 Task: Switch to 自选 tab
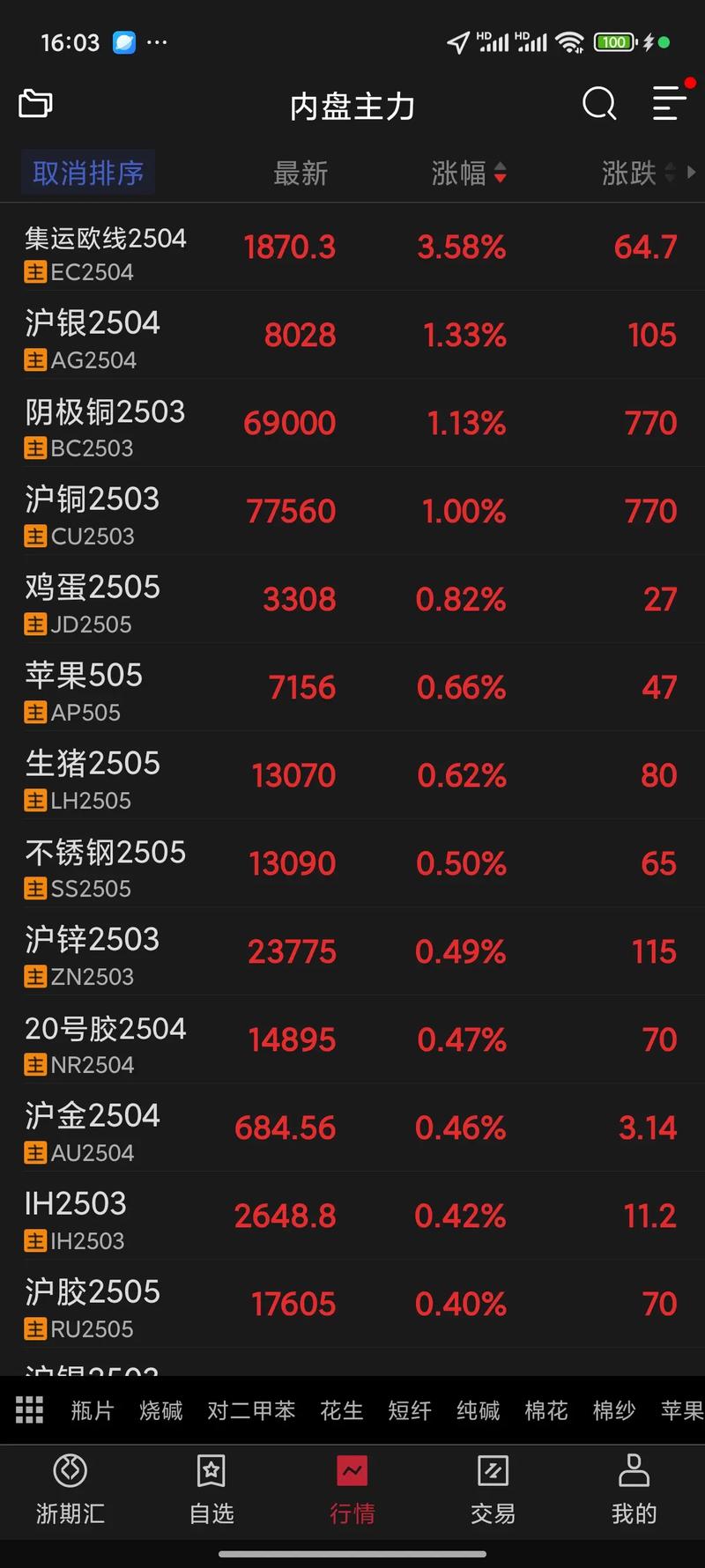pos(211,1490)
